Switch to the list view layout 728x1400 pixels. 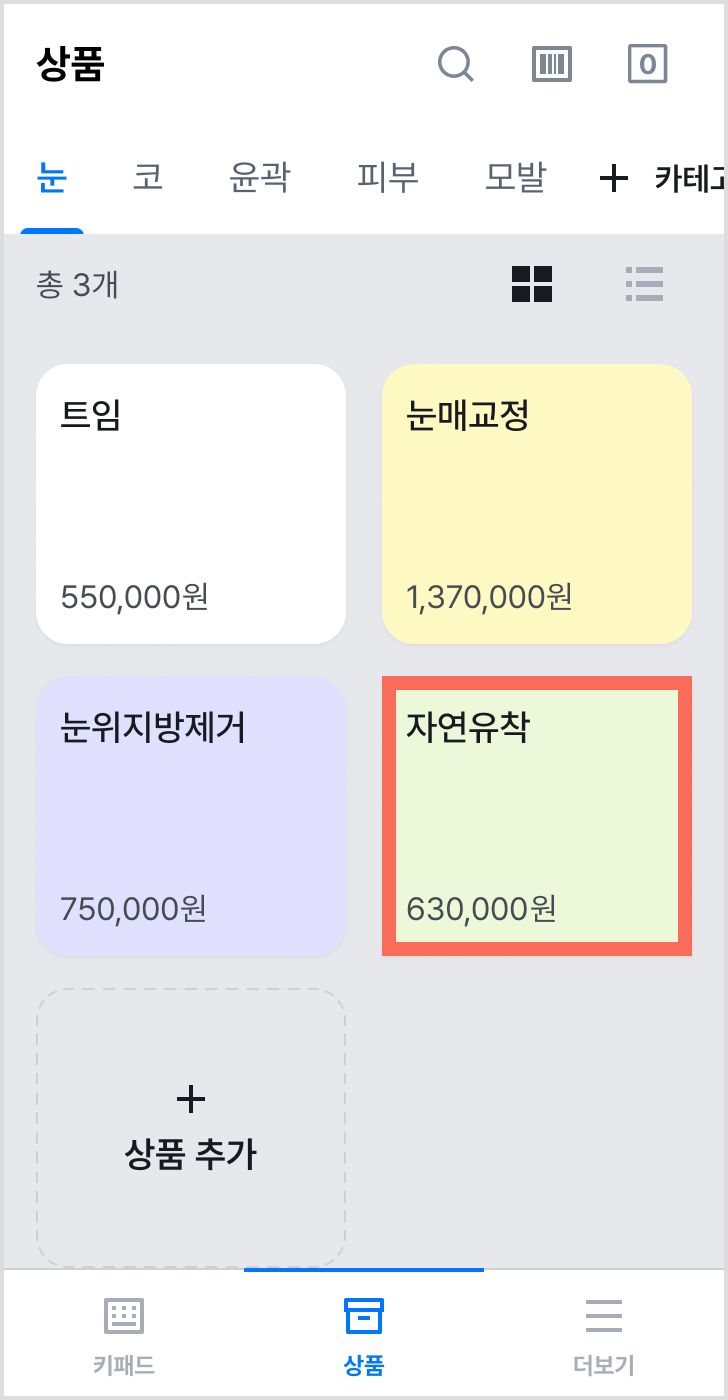644,284
